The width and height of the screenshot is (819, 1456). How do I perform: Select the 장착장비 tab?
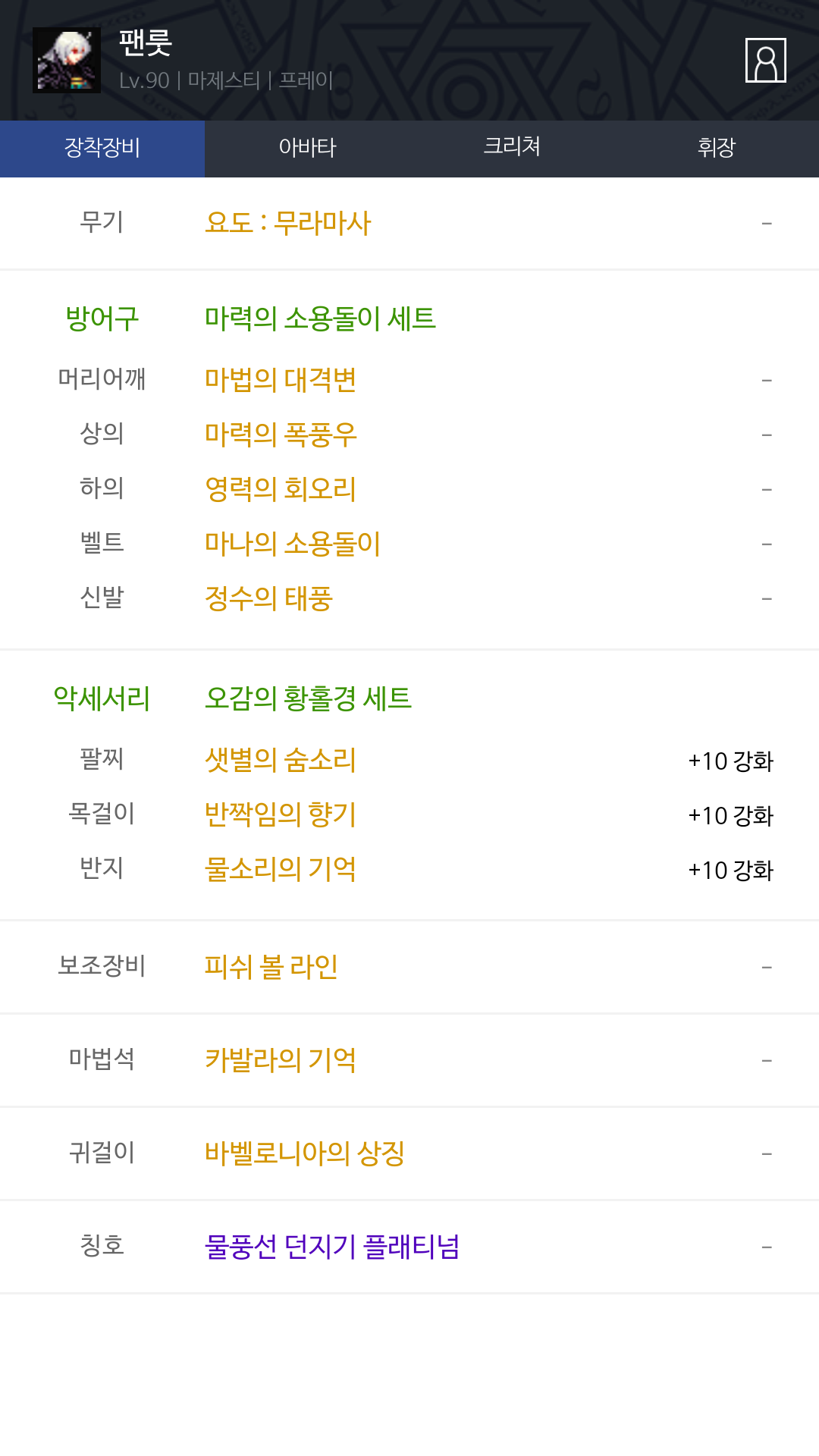102,148
